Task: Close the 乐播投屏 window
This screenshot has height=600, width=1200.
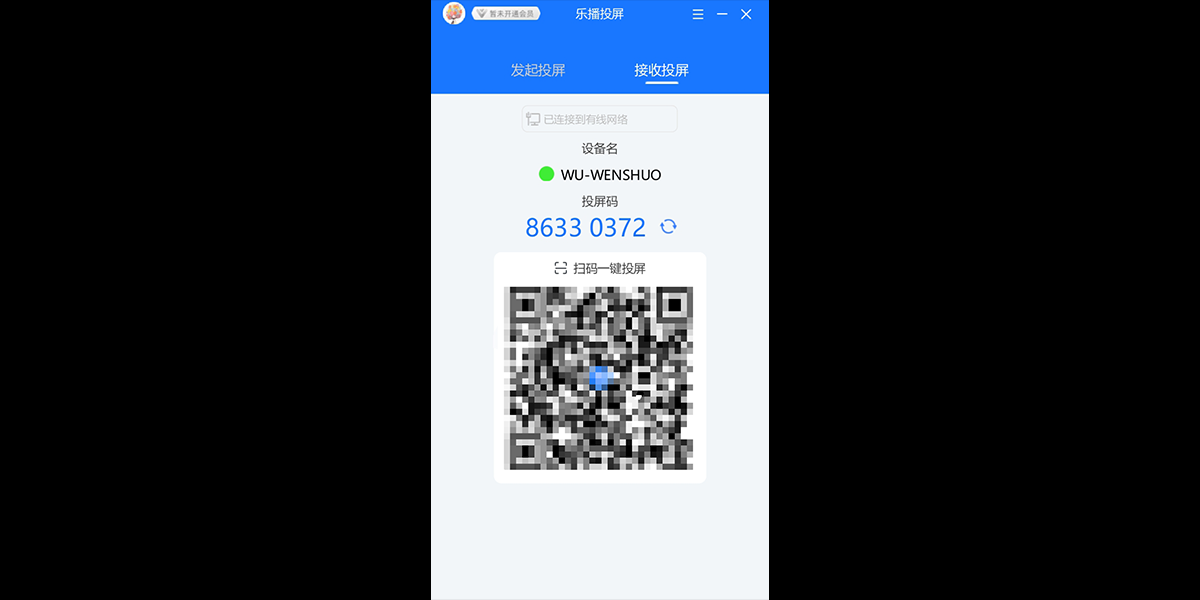Action: pyautogui.click(x=746, y=14)
